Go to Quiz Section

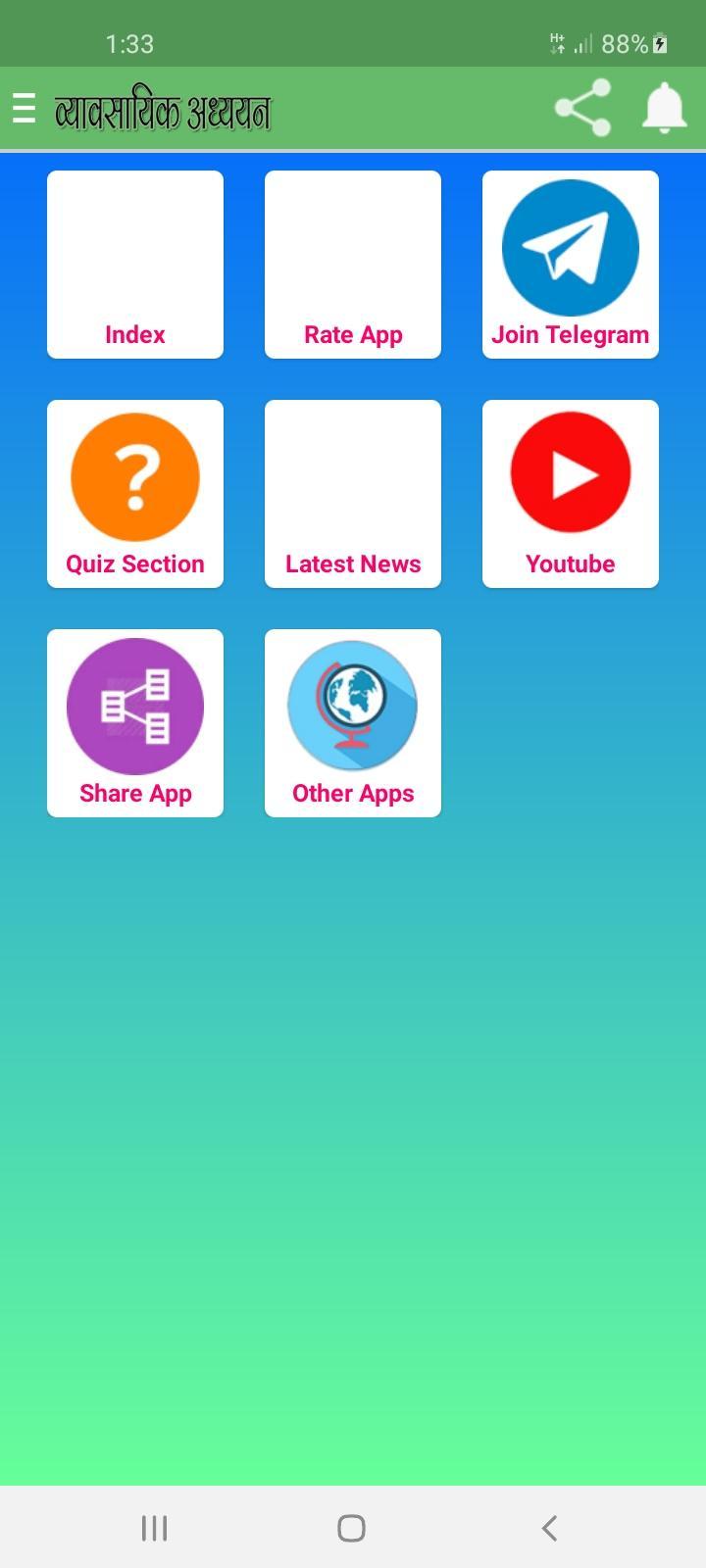(135, 494)
